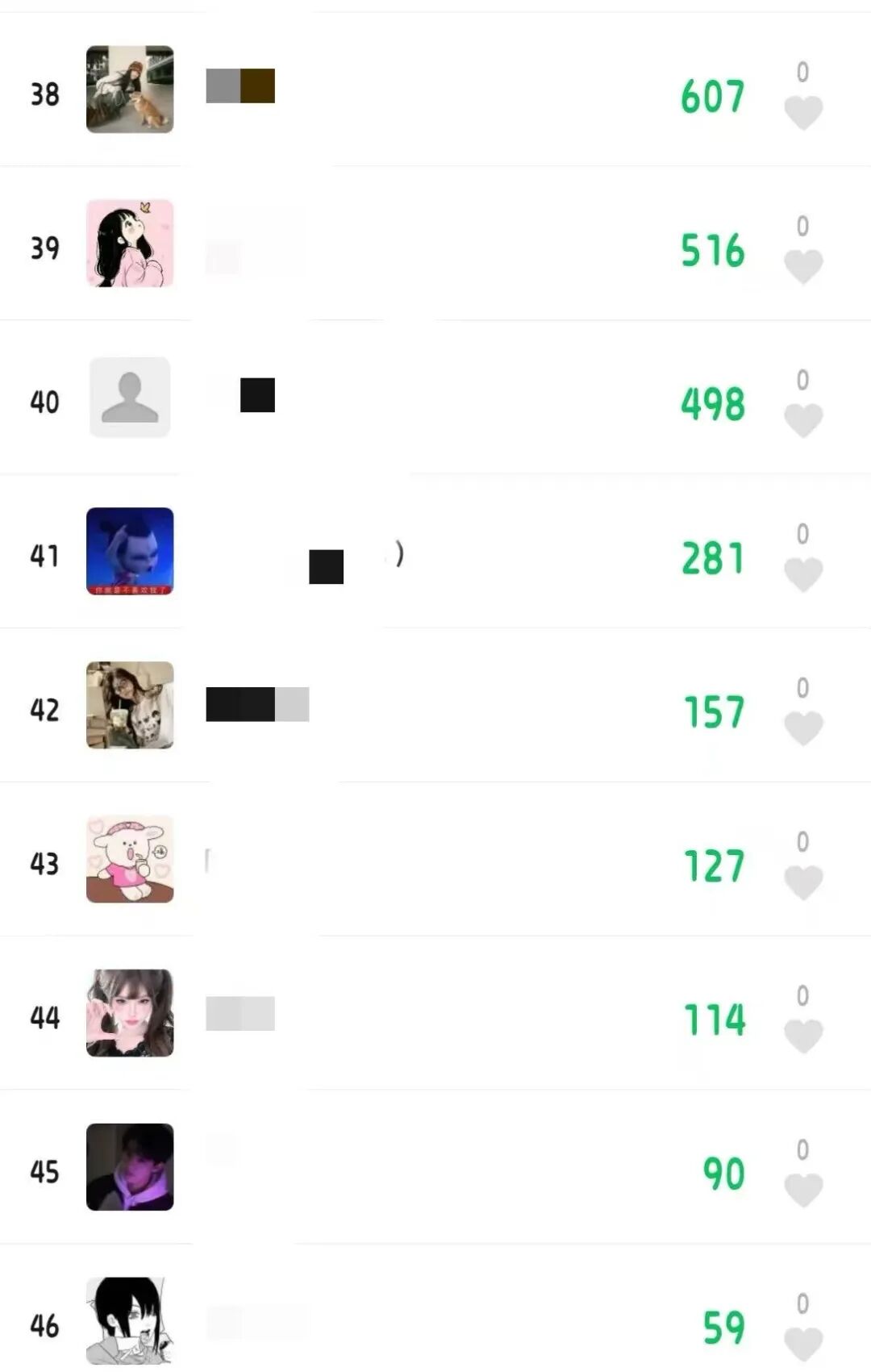This screenshot has width=871, height=1372.
Task: Open rank 39 user with anime girl avatar
Action: pyautogui.click(x=130, y=244)
